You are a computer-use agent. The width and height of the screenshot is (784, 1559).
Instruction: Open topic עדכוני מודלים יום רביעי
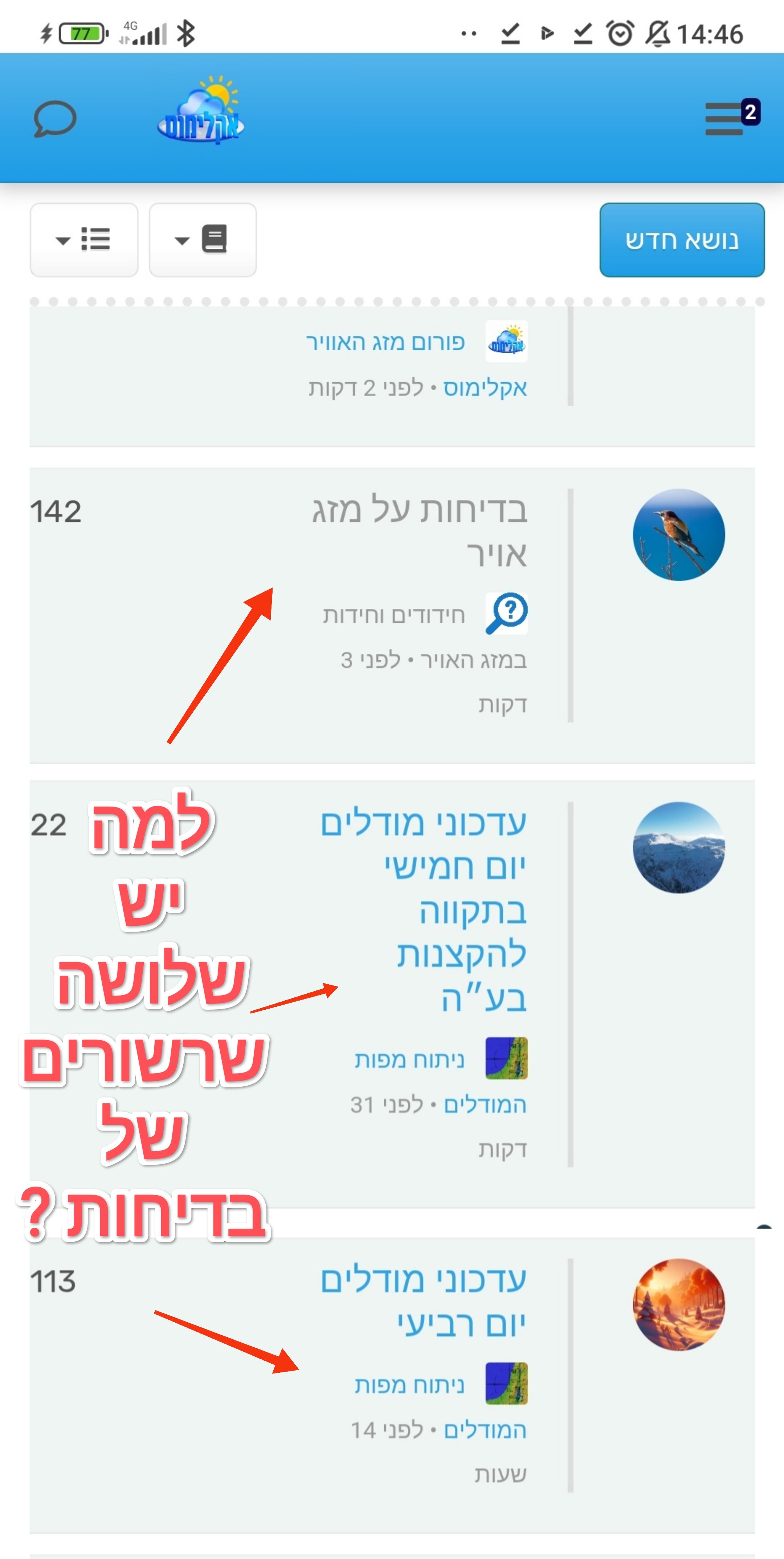(x=424, y=1301)
